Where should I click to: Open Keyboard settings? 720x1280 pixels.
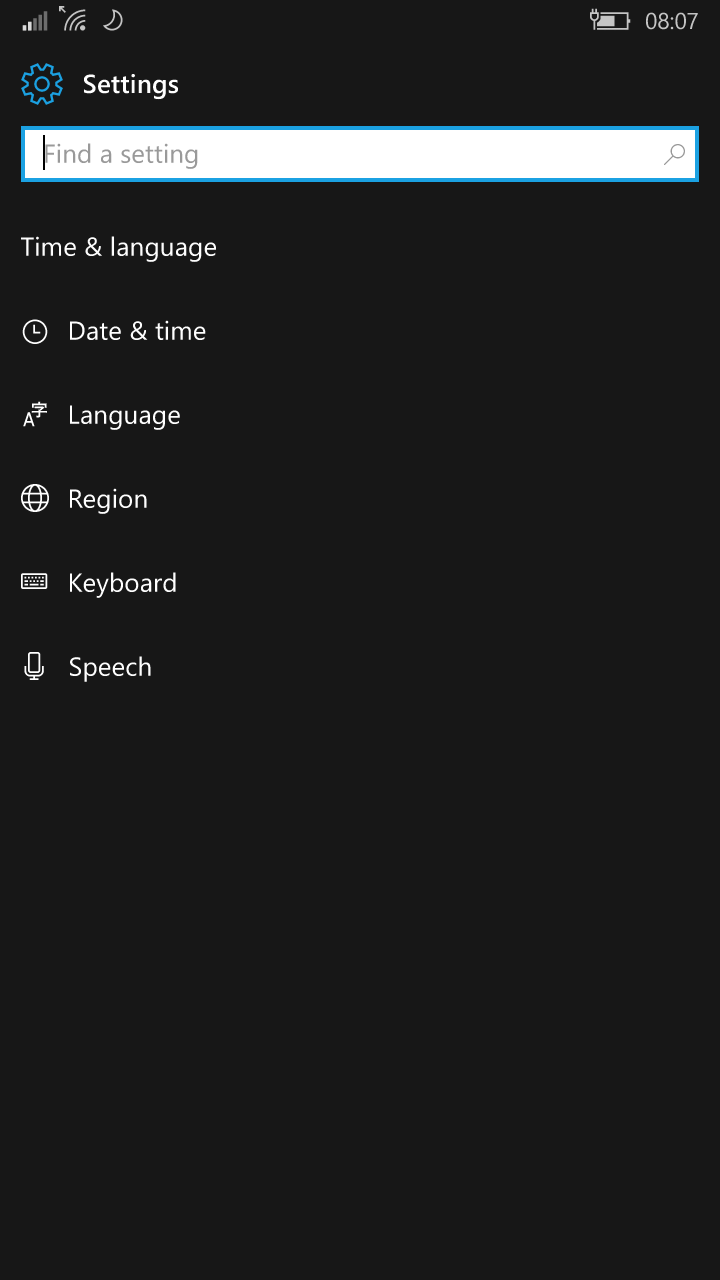pyautogui.click(x=360, y=583)
